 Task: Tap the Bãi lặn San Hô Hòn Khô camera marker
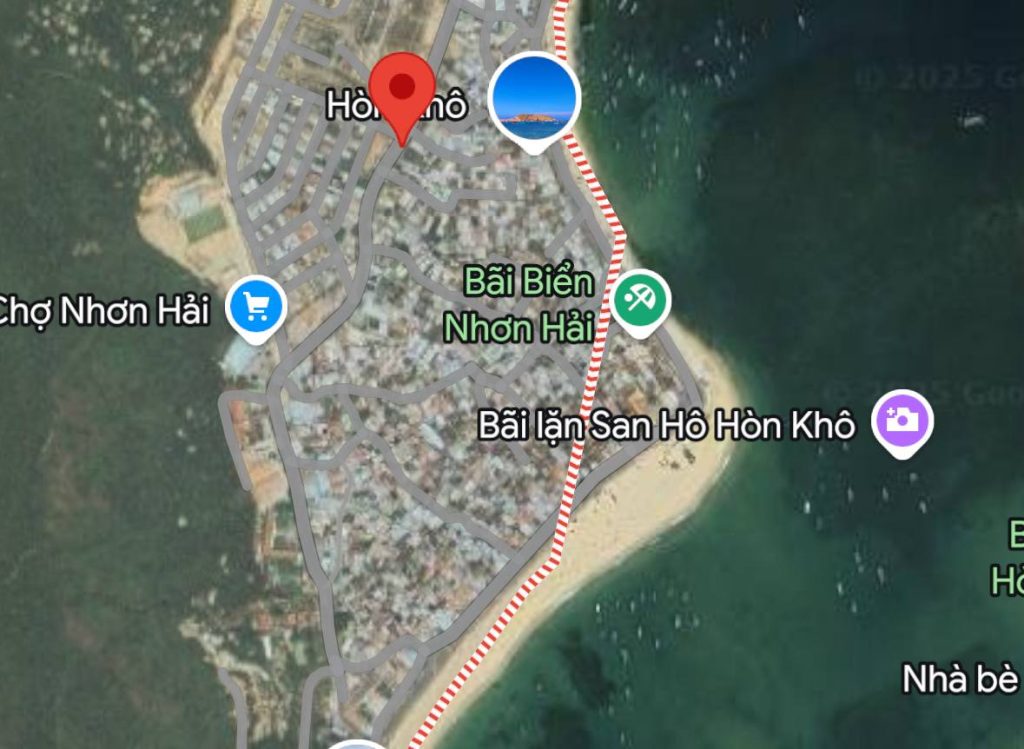pyautogui.click(x=903, y=419)
